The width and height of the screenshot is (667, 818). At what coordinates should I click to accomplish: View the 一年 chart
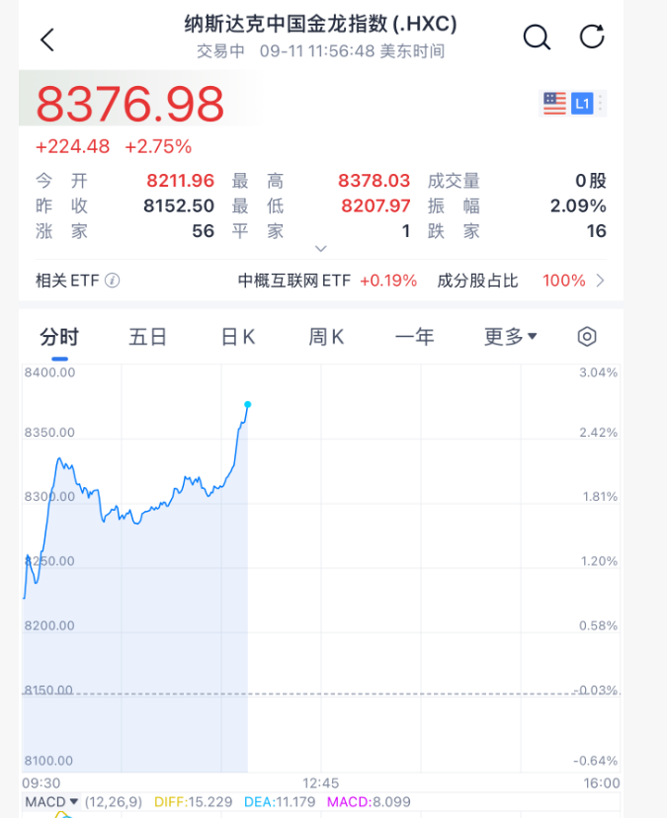(x=414, y=337)
